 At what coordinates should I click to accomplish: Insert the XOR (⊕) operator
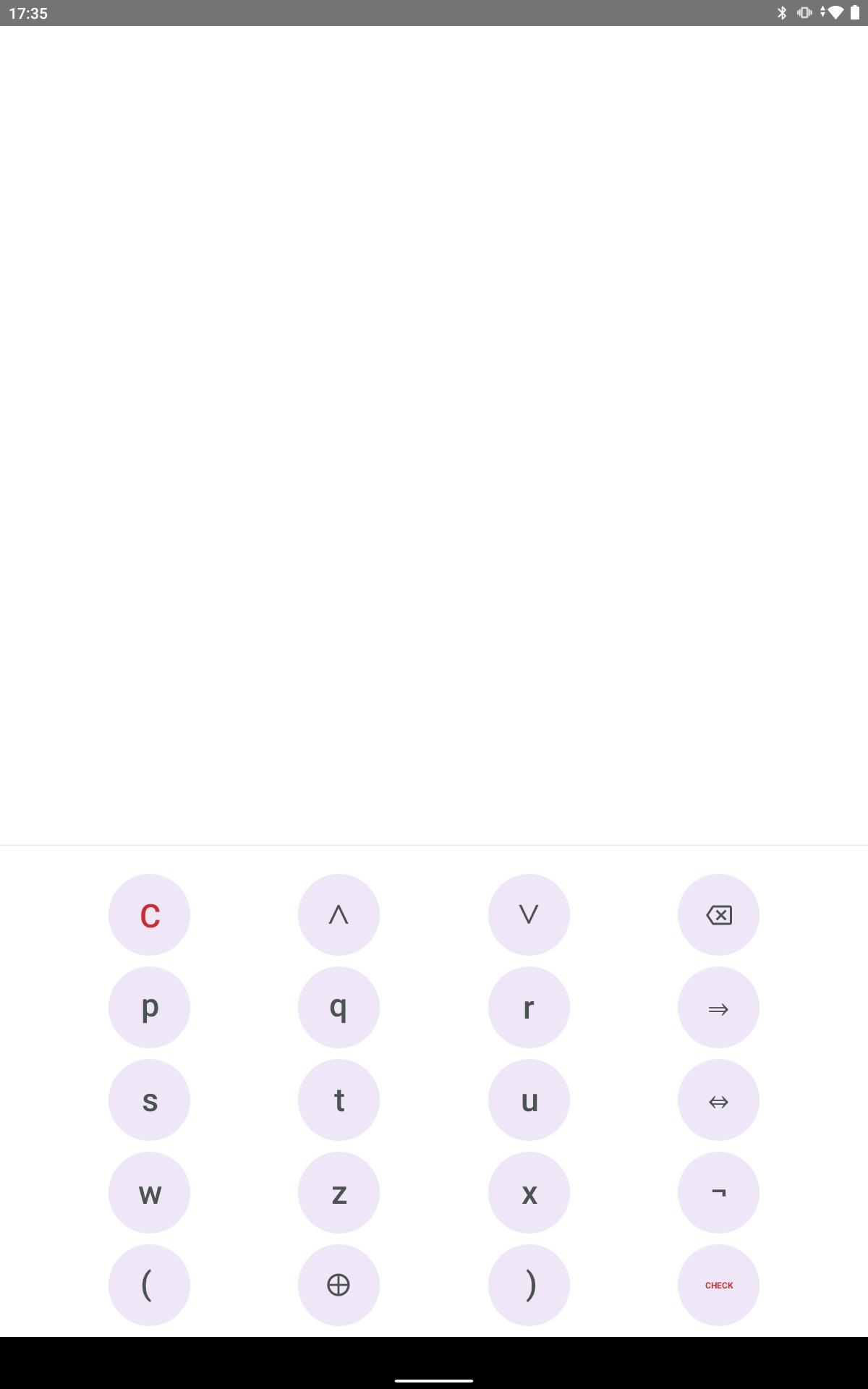(339, 1285)
